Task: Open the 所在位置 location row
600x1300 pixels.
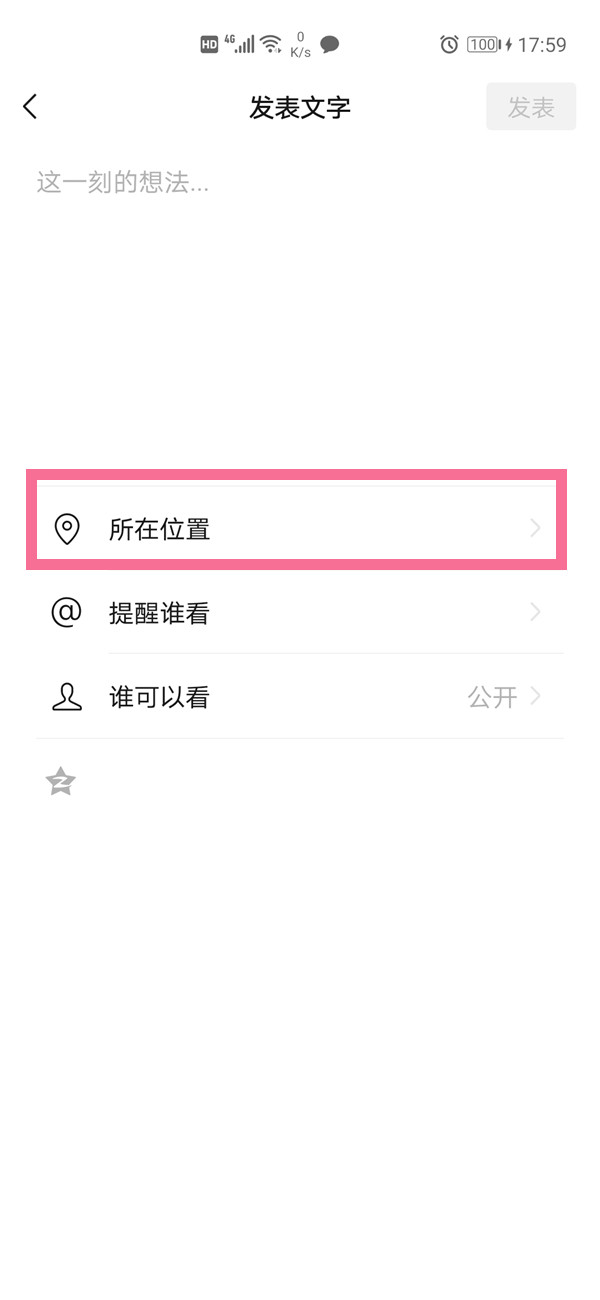Action: [x=297, y=528]
